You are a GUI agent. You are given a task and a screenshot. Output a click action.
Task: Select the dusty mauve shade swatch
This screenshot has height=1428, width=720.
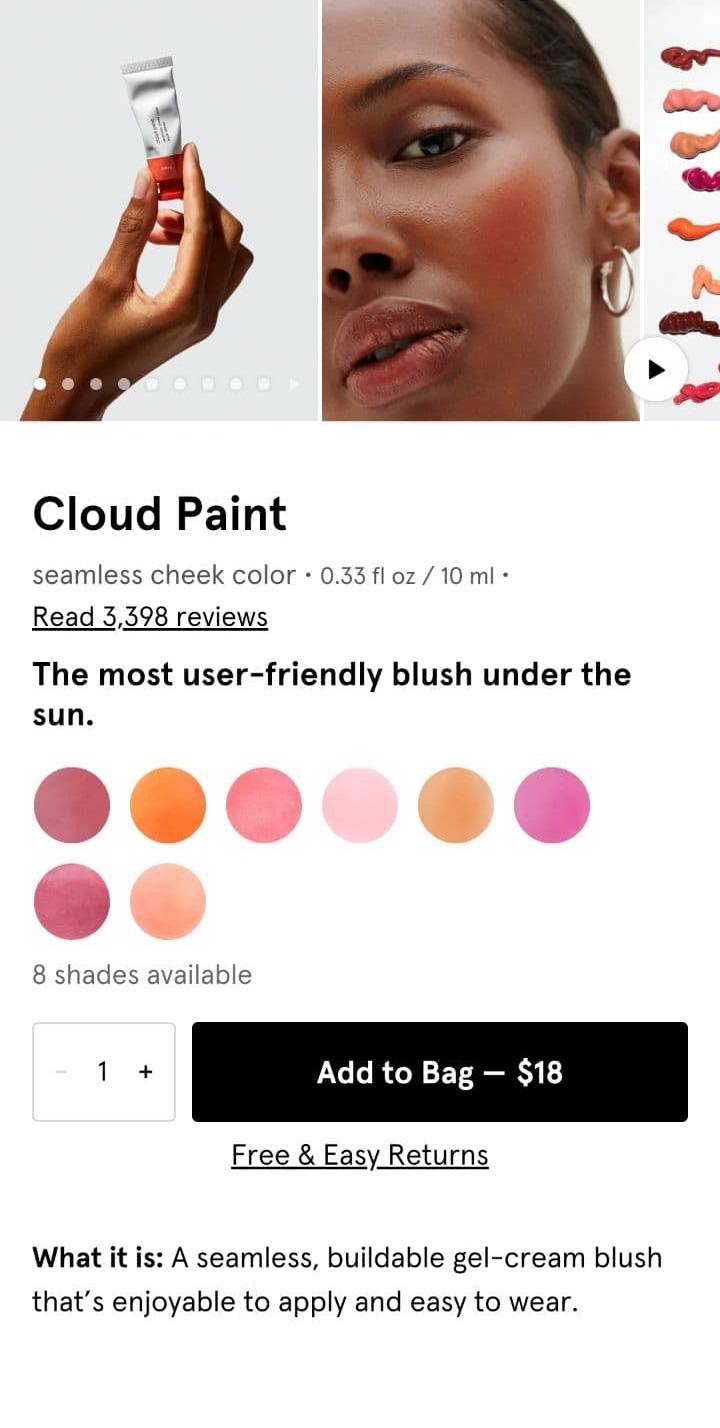[71, 805]
